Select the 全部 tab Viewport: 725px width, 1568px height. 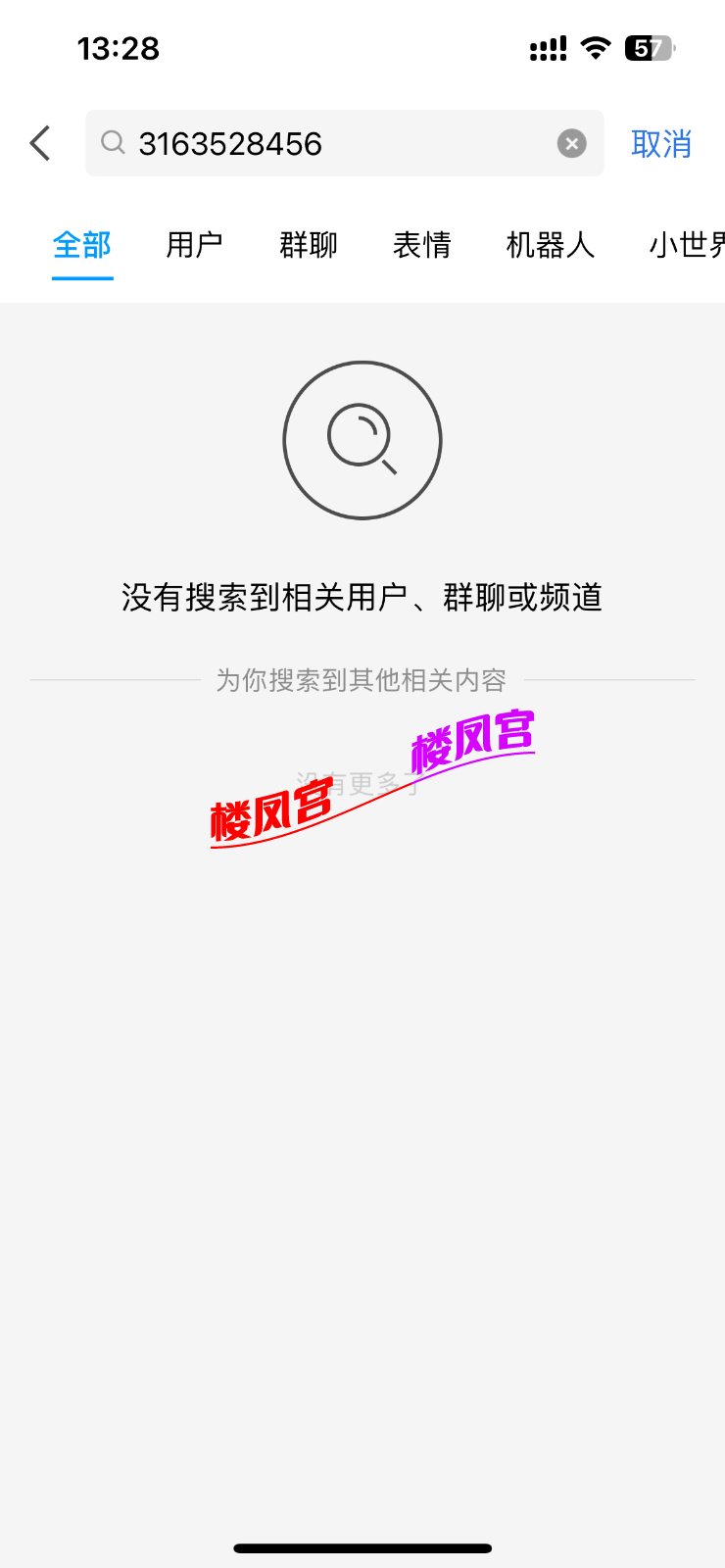82,246
